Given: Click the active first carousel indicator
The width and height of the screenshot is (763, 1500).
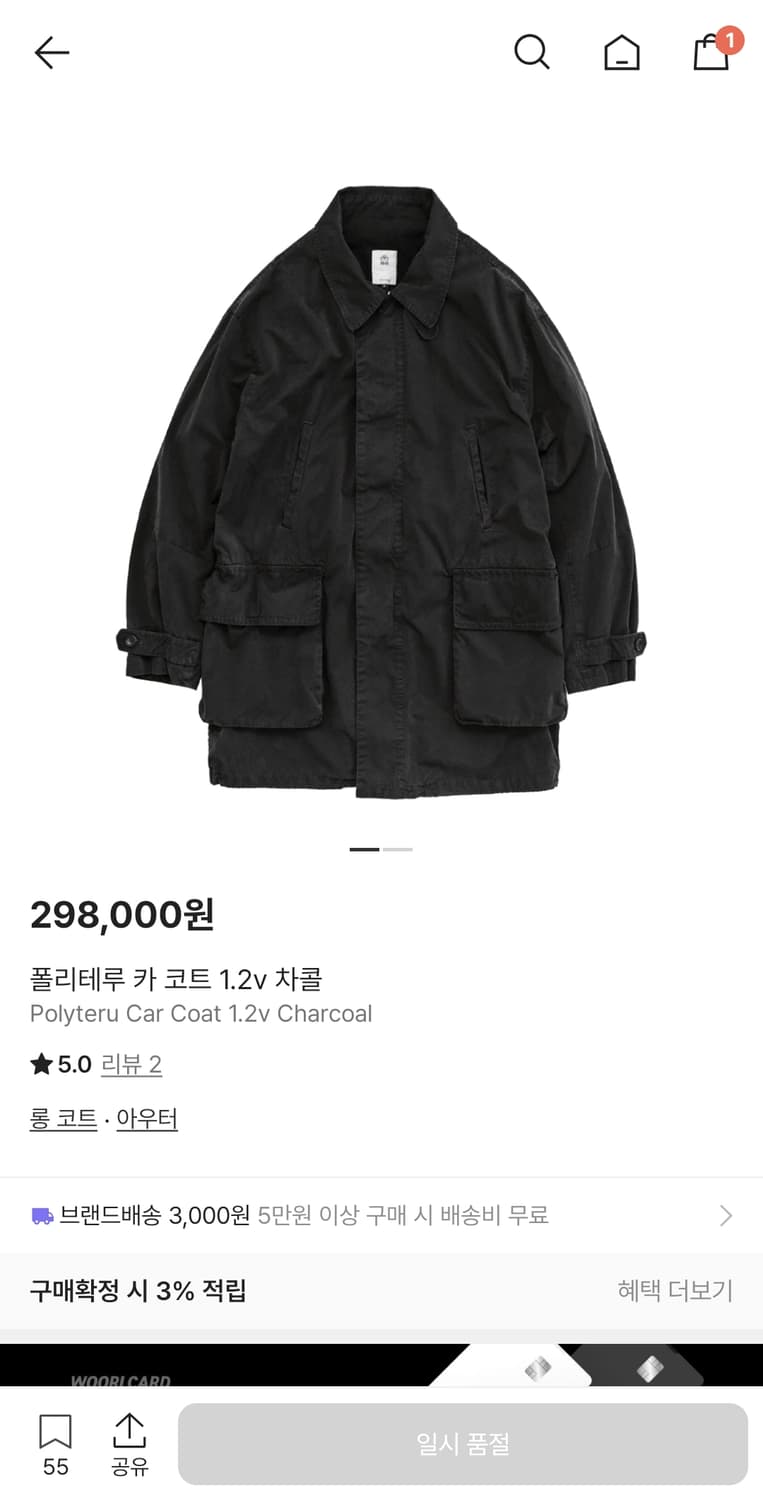Looking at the screenshot, I should (366, 848).
